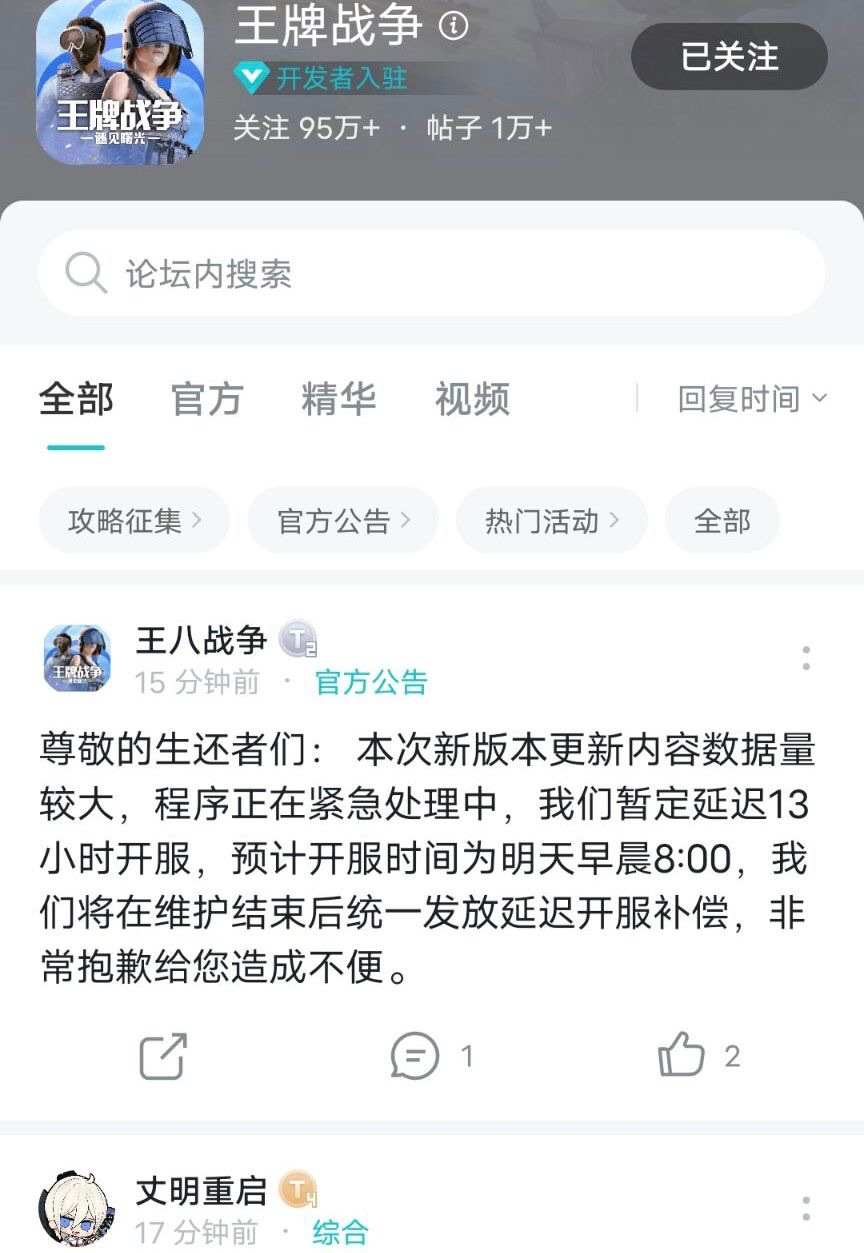
Task: Tap the 全部 category chip
Action: point(722,521)
